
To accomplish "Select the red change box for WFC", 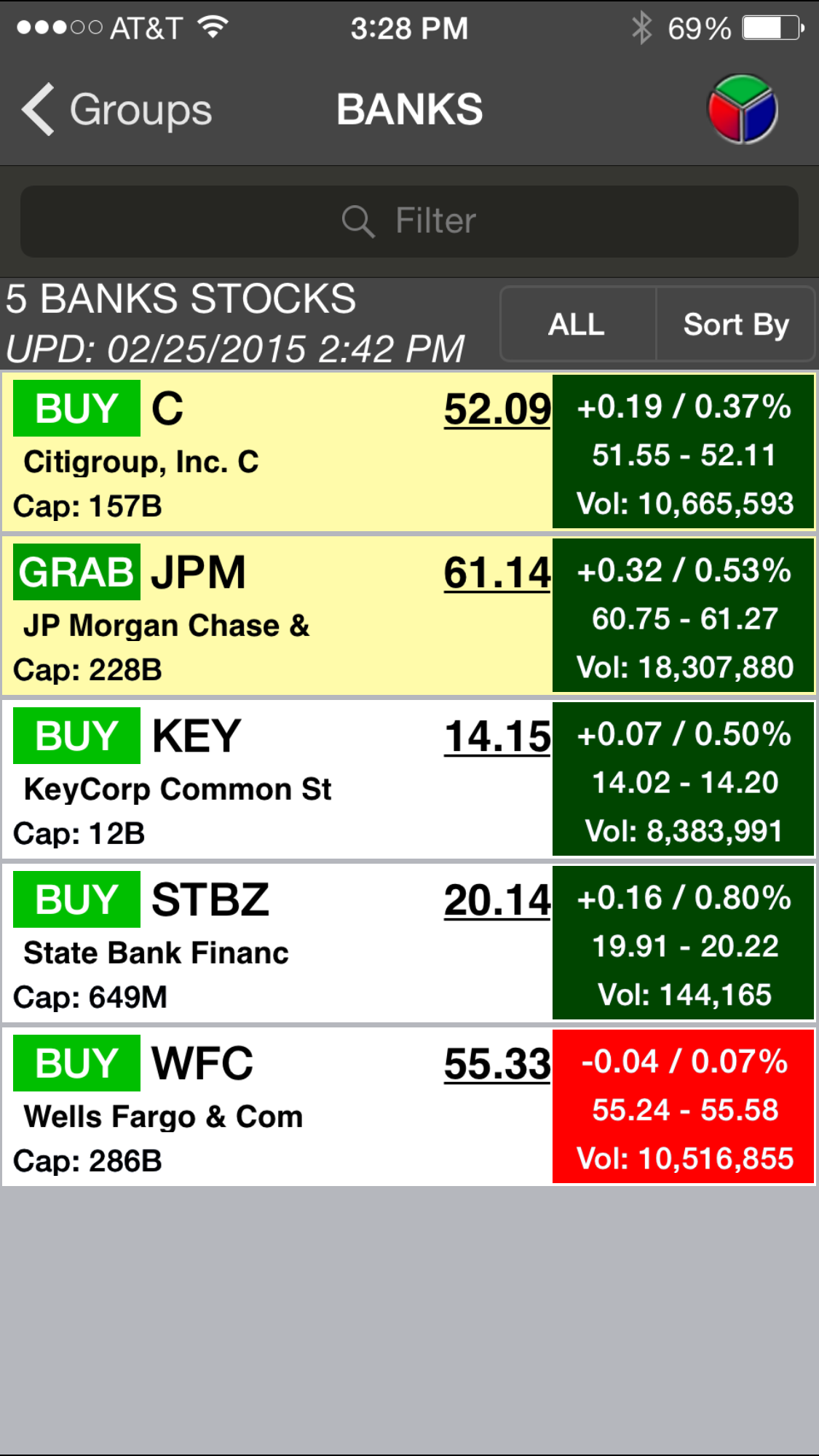I will (x=683, y=1110).
